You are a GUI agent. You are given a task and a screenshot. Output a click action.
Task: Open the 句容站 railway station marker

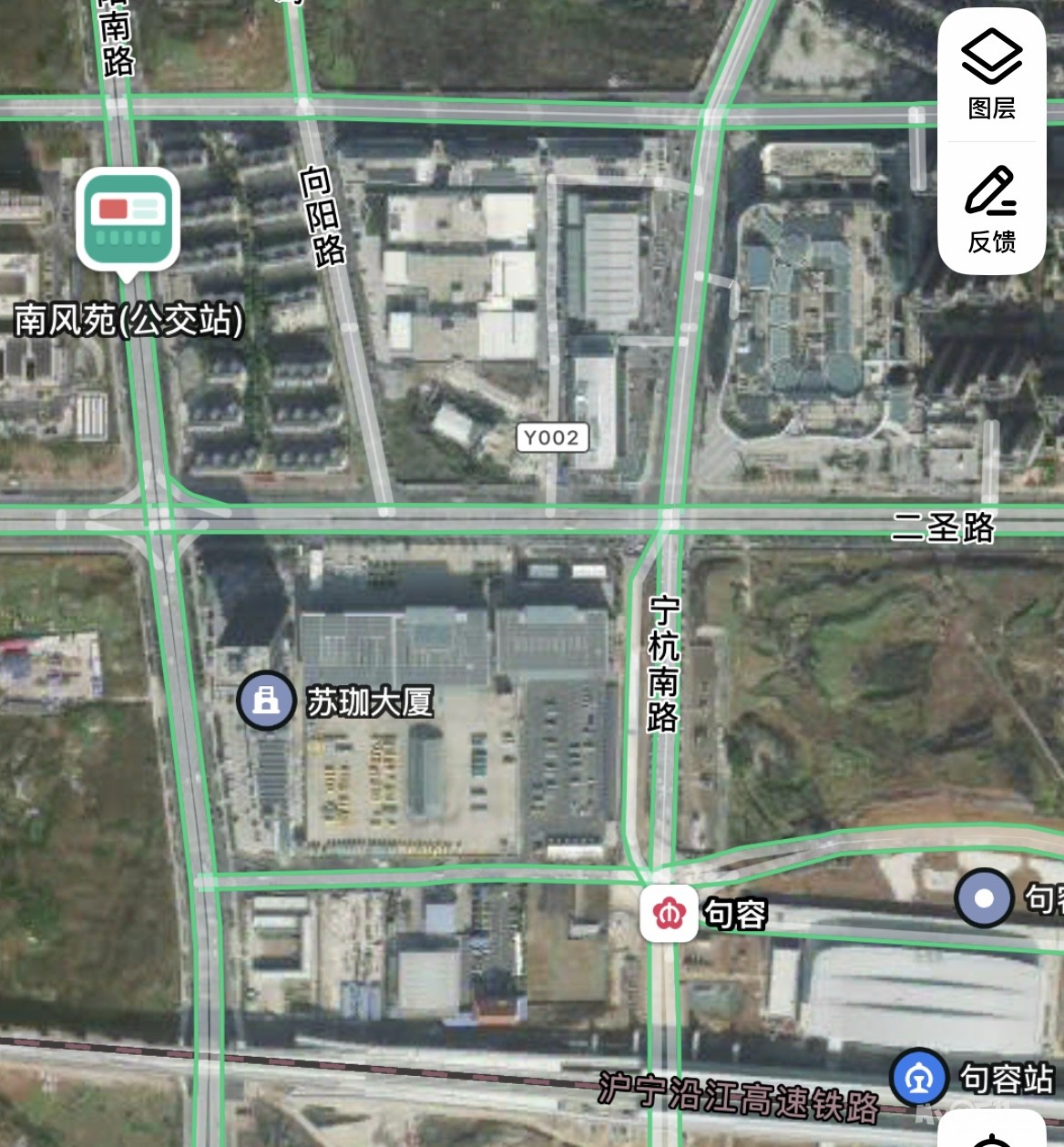coord(919,1078)
